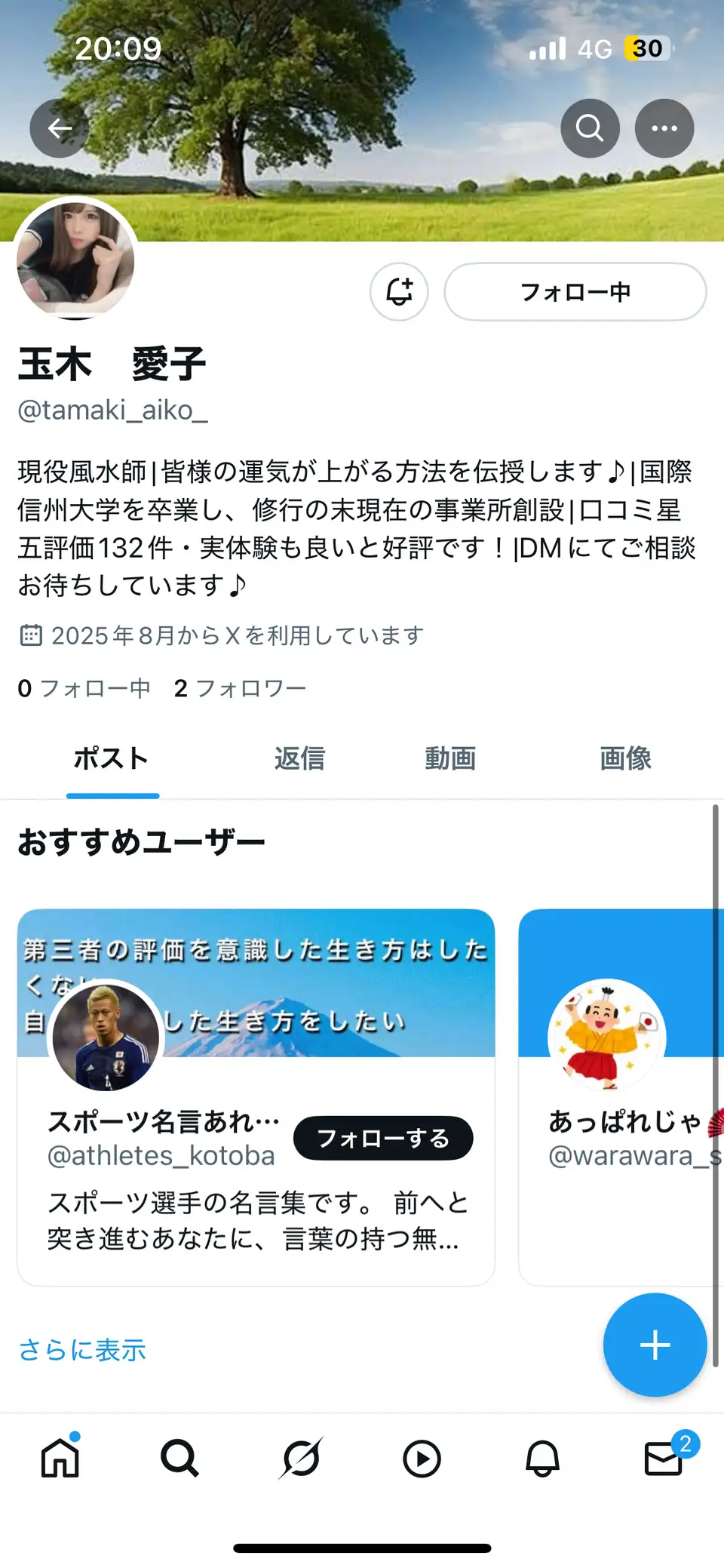Turn on post notifications bell
This screenshot has height=1568, width=724.
pyautogui.click(x=399, y=291)
